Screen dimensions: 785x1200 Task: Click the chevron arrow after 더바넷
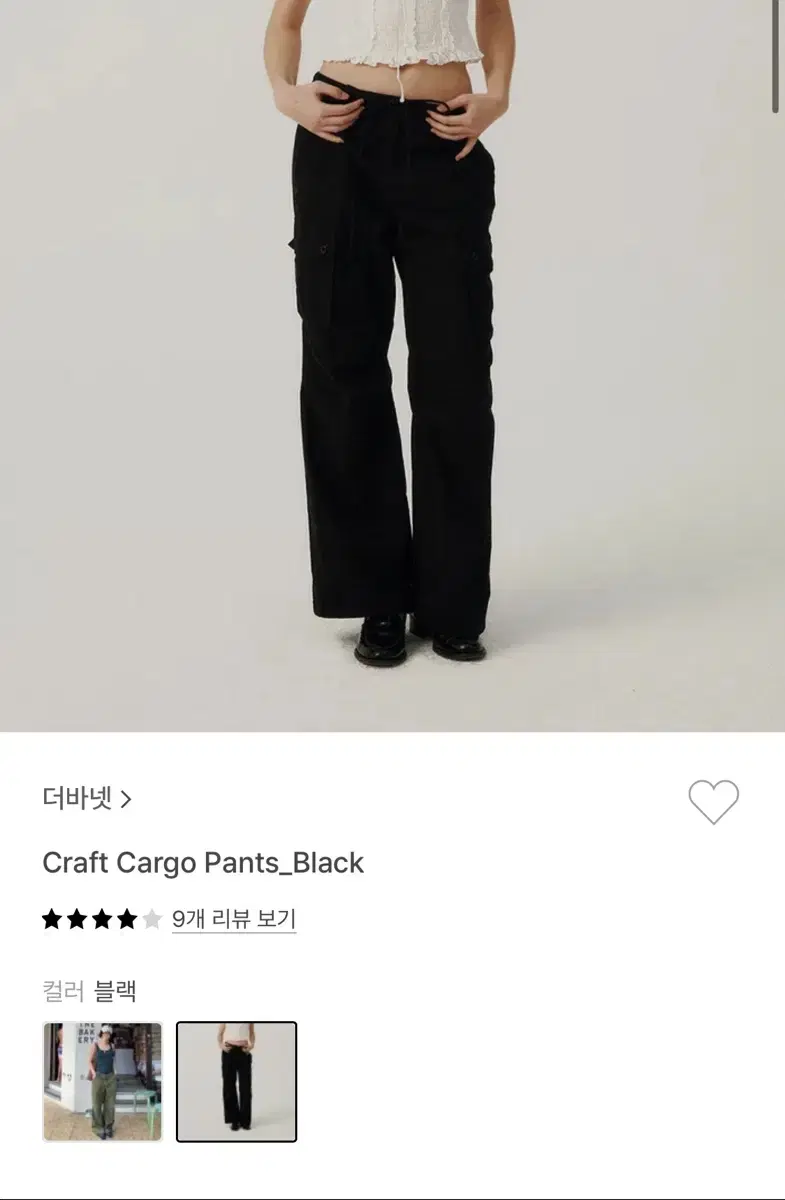[127, 797]
